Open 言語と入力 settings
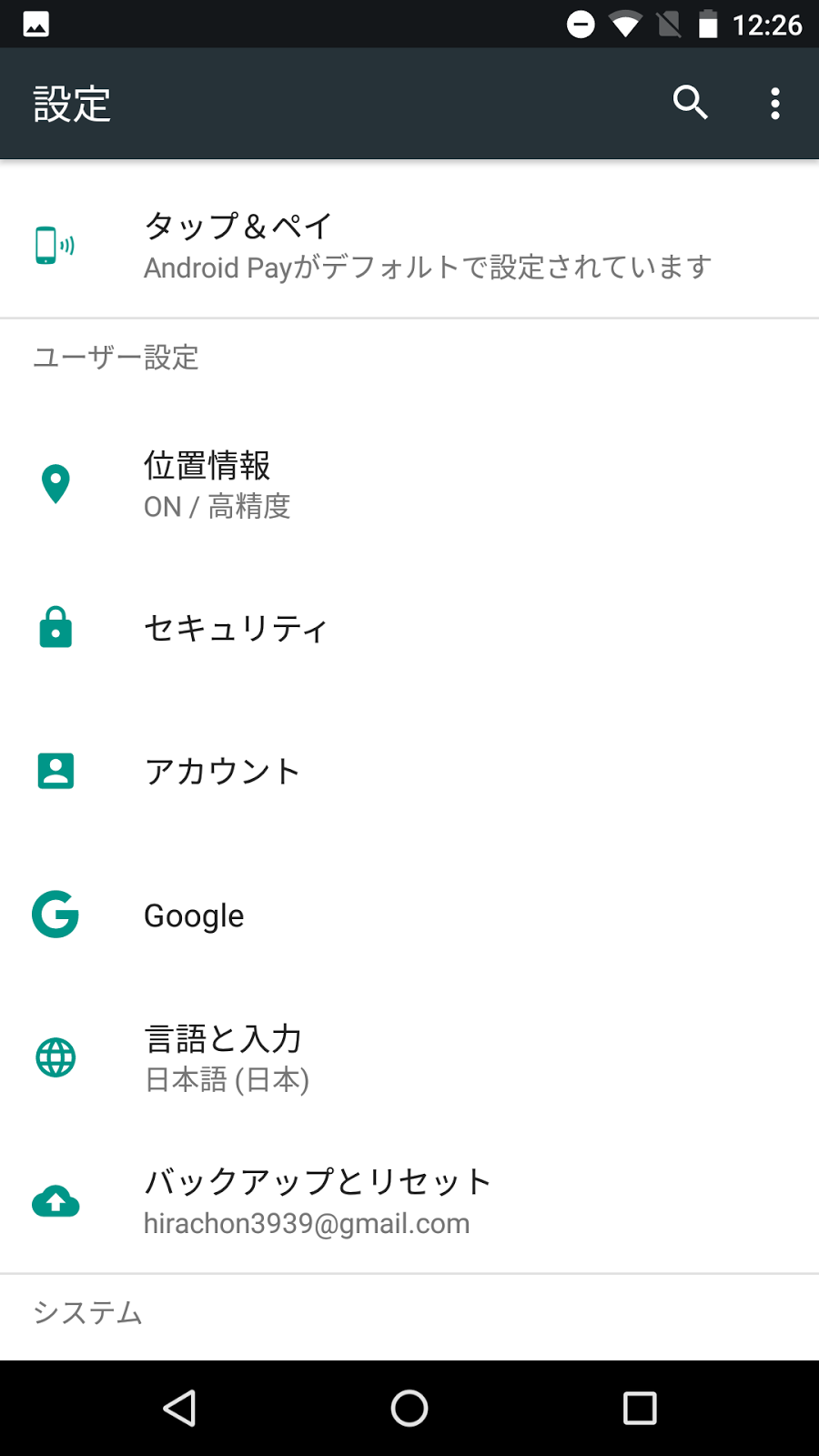This screenshot has height=1456, width=819. point(409,1057)
